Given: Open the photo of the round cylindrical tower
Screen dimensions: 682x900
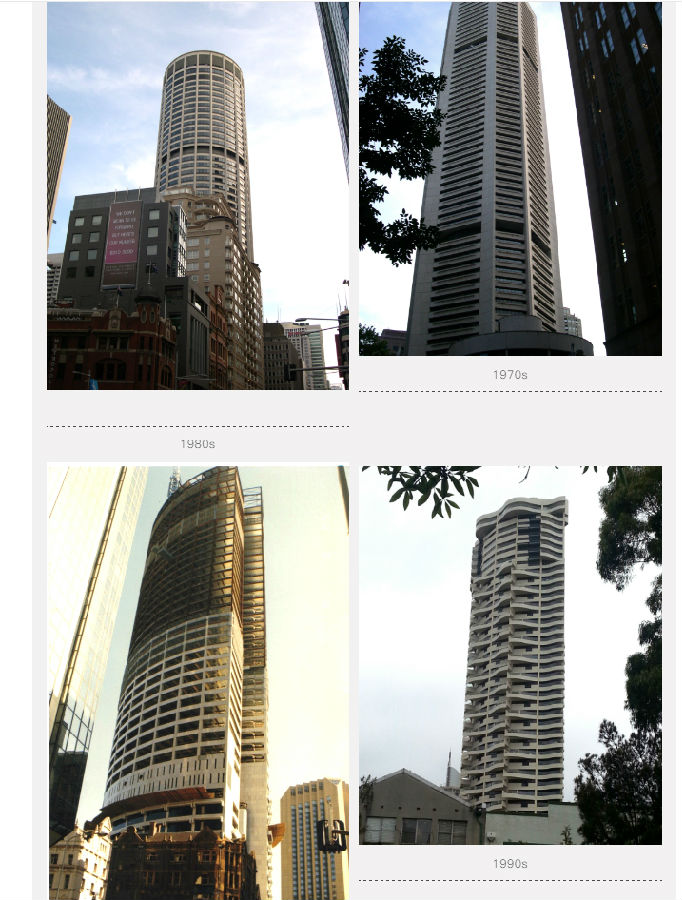Looking at the screenshot, I should pos(198,196).
